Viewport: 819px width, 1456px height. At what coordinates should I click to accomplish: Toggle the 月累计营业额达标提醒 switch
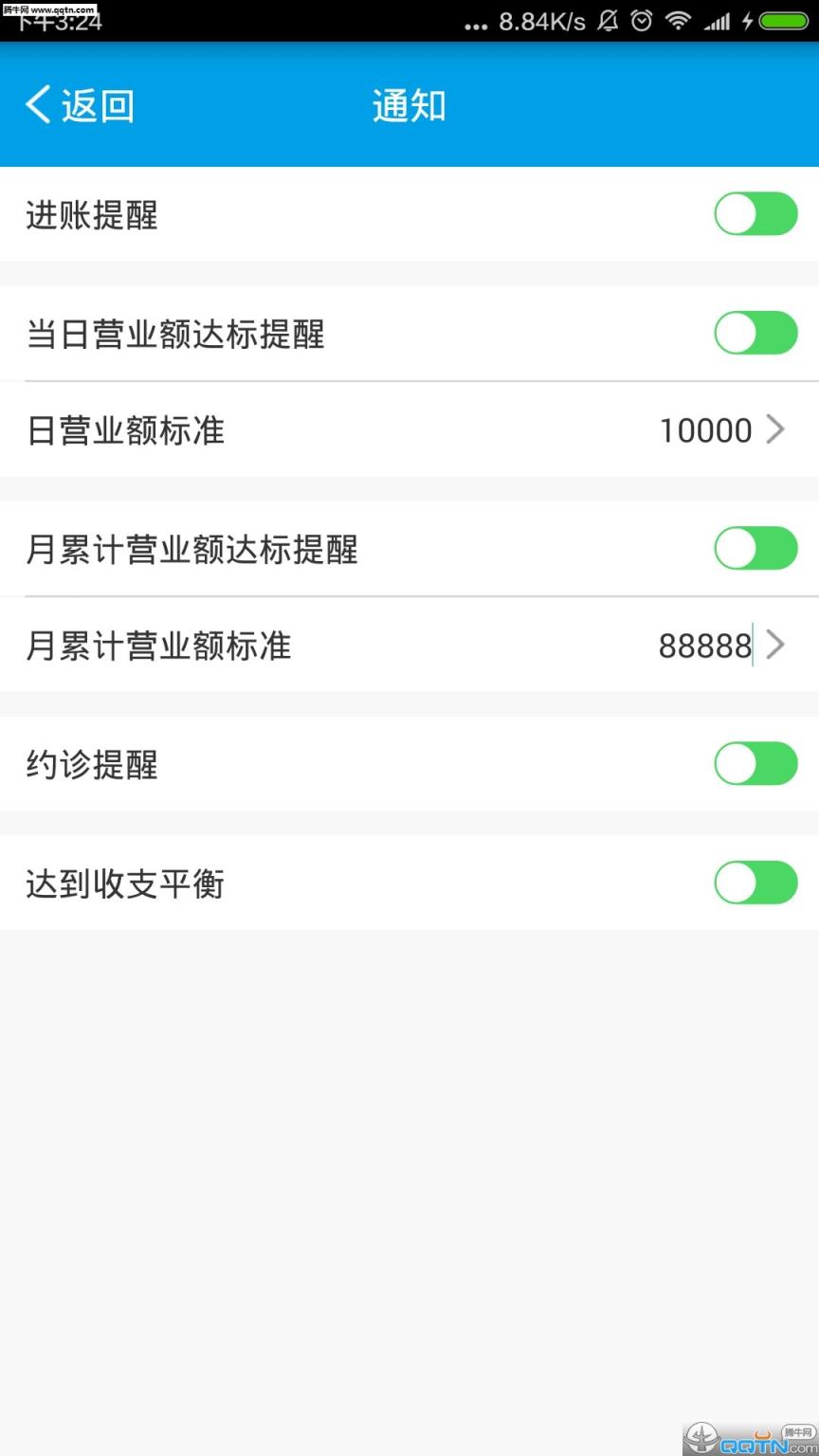point(755,548)
